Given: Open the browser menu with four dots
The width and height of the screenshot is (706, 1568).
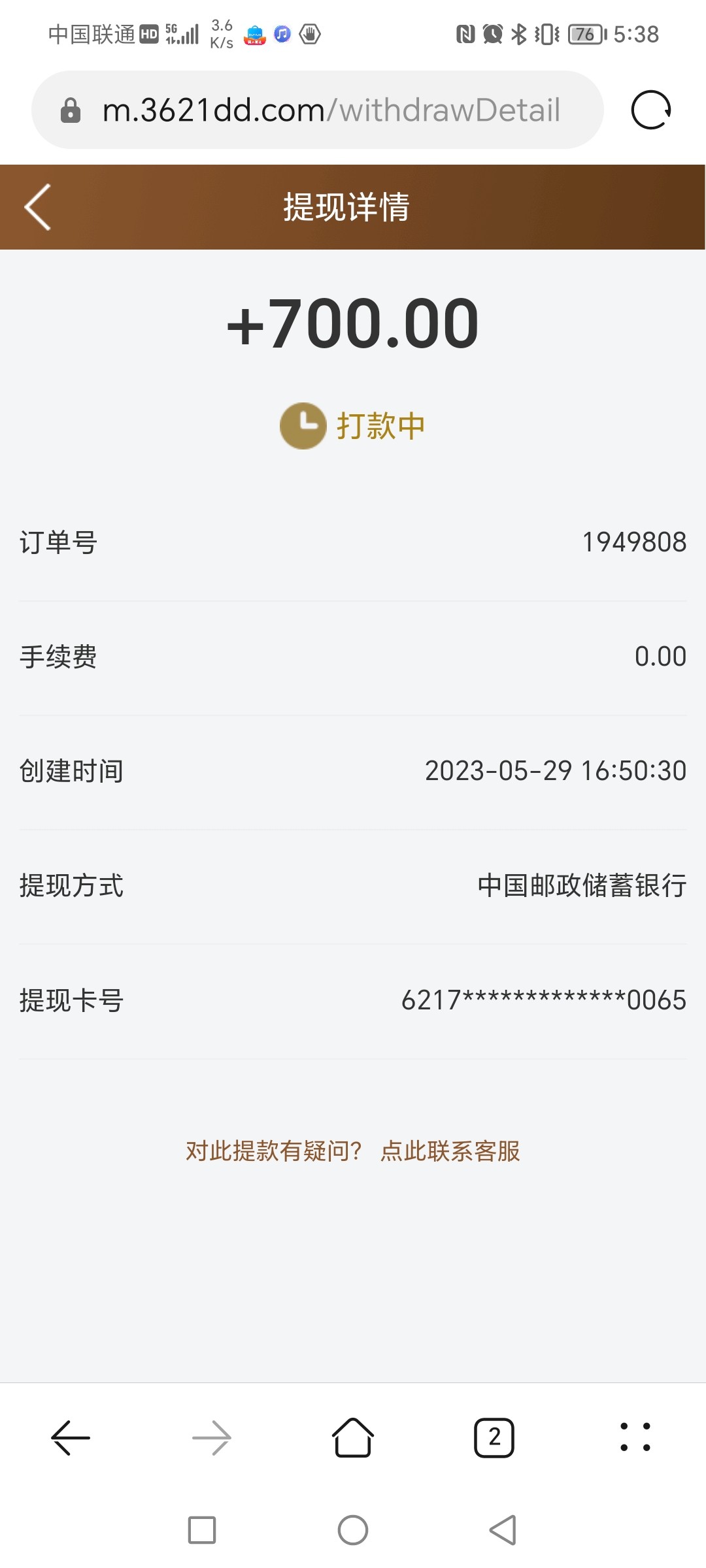Looking at the screenshot, I should pos(635,1438).
